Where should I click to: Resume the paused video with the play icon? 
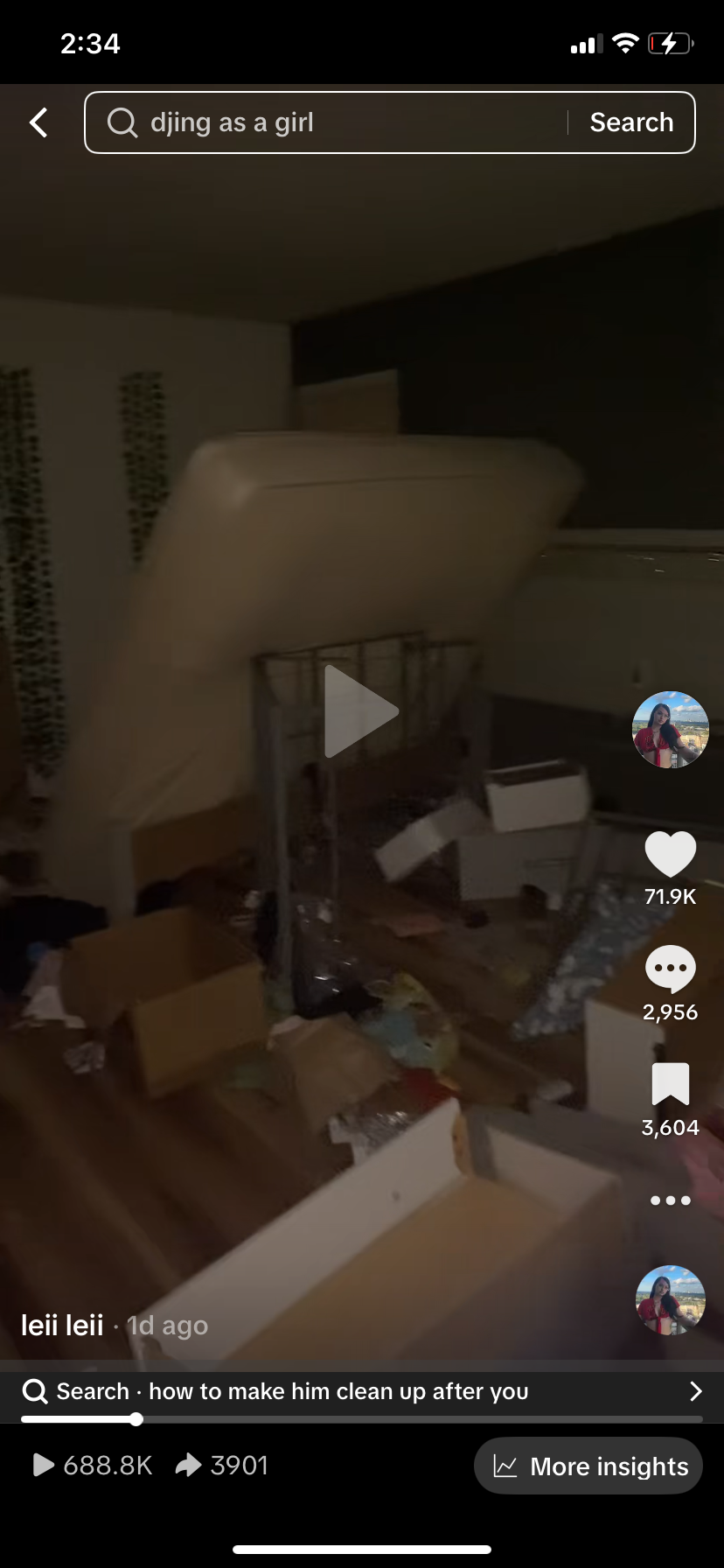(x=361, y=711)
